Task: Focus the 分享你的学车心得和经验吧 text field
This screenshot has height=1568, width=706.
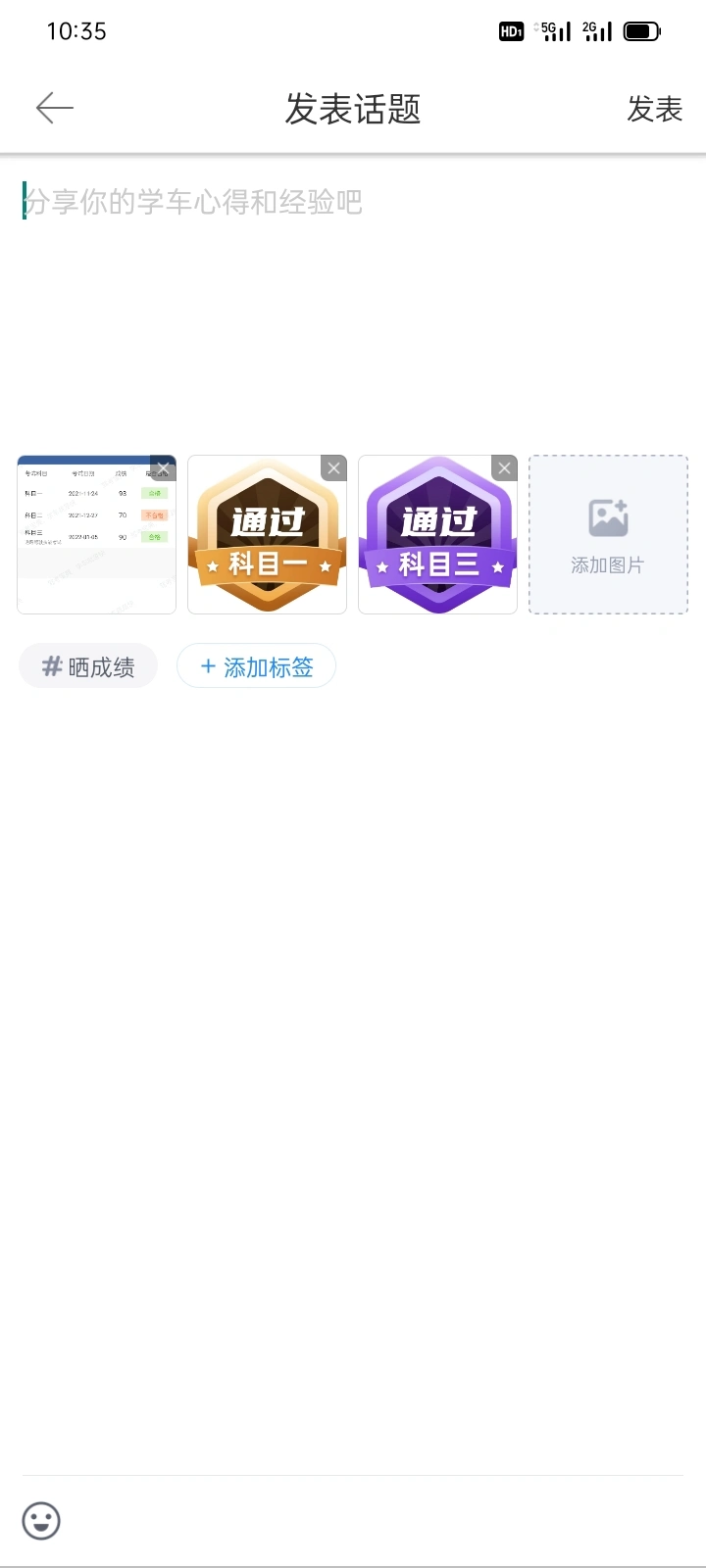Action: pos(353,294)
